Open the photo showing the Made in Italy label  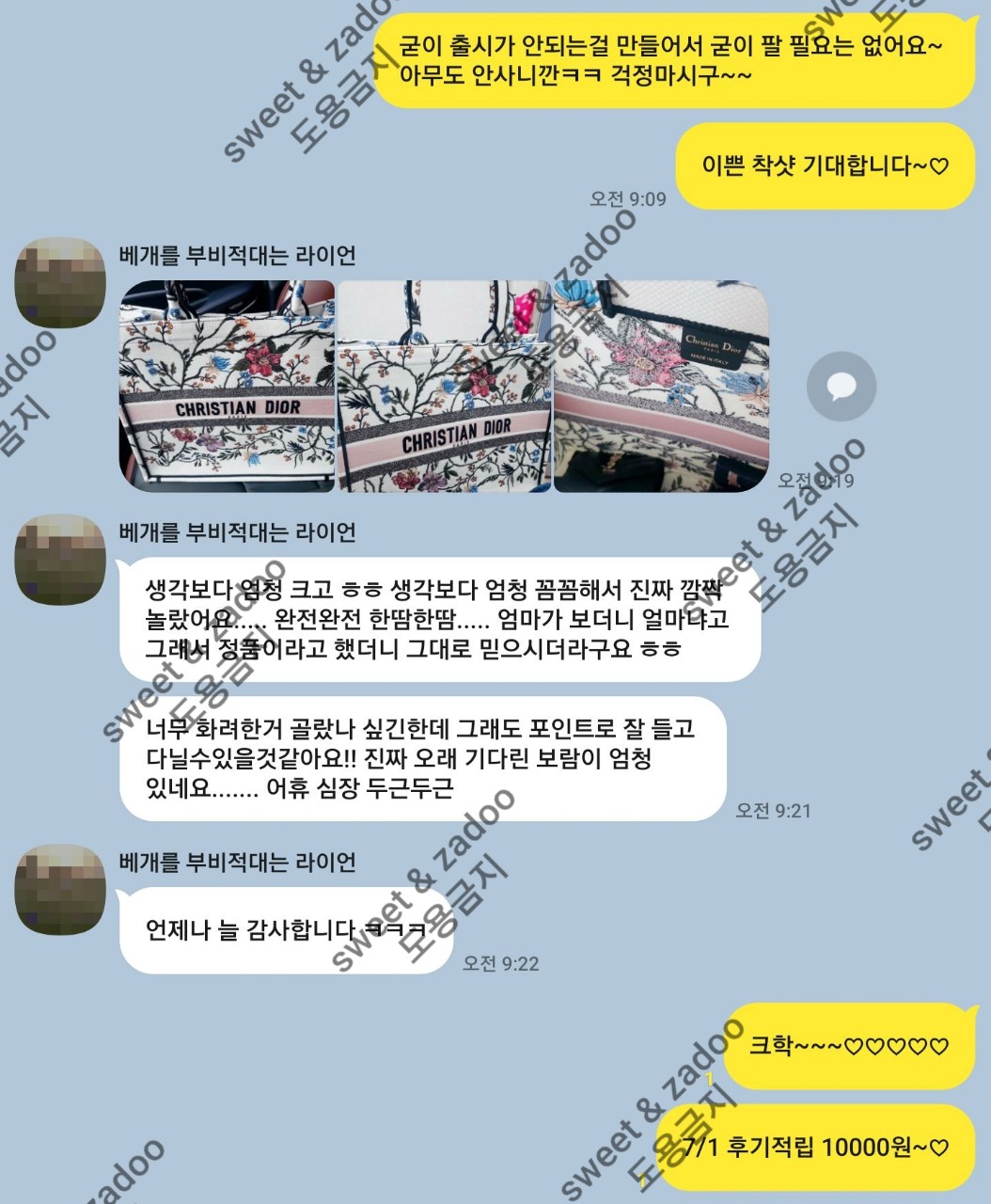click(661, 387)
